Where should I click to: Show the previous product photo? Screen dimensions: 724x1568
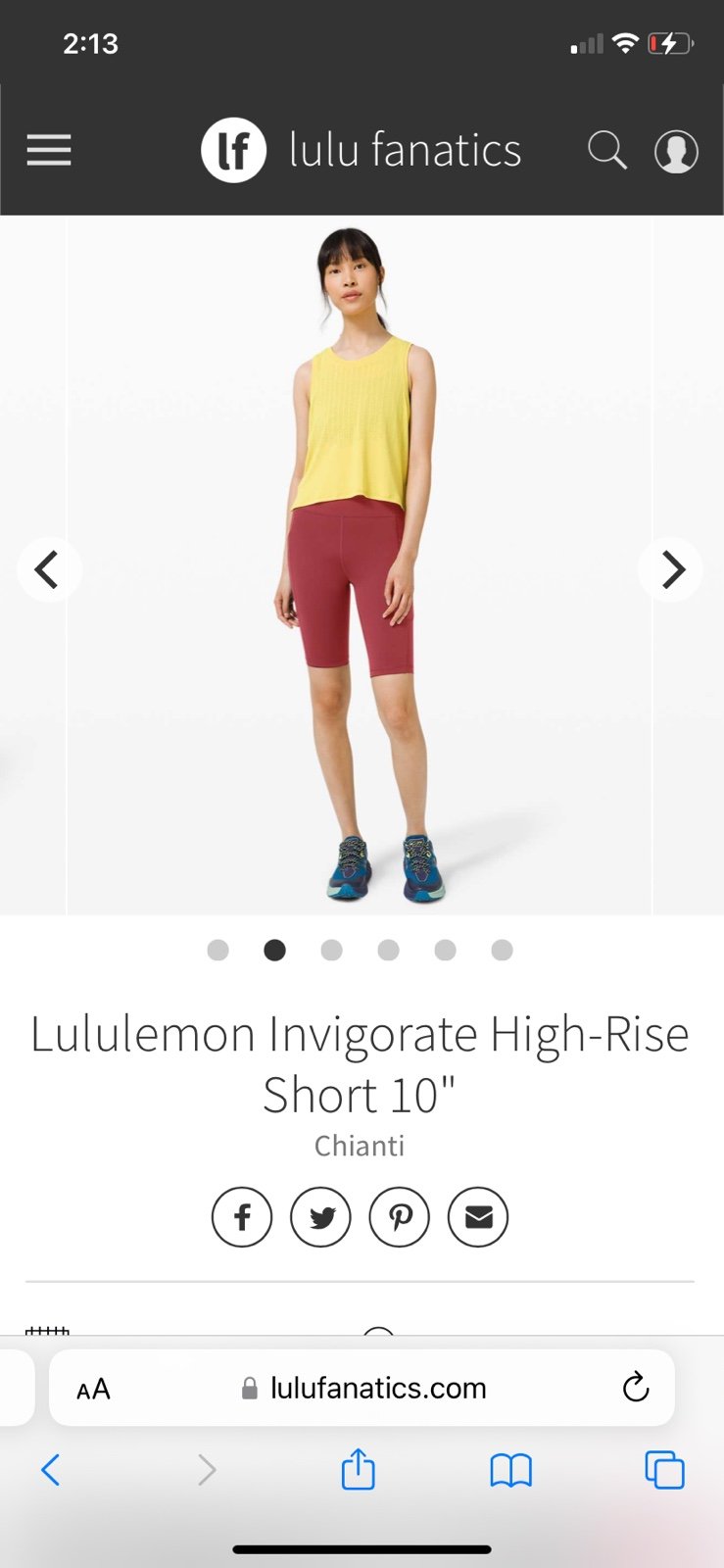48,569
